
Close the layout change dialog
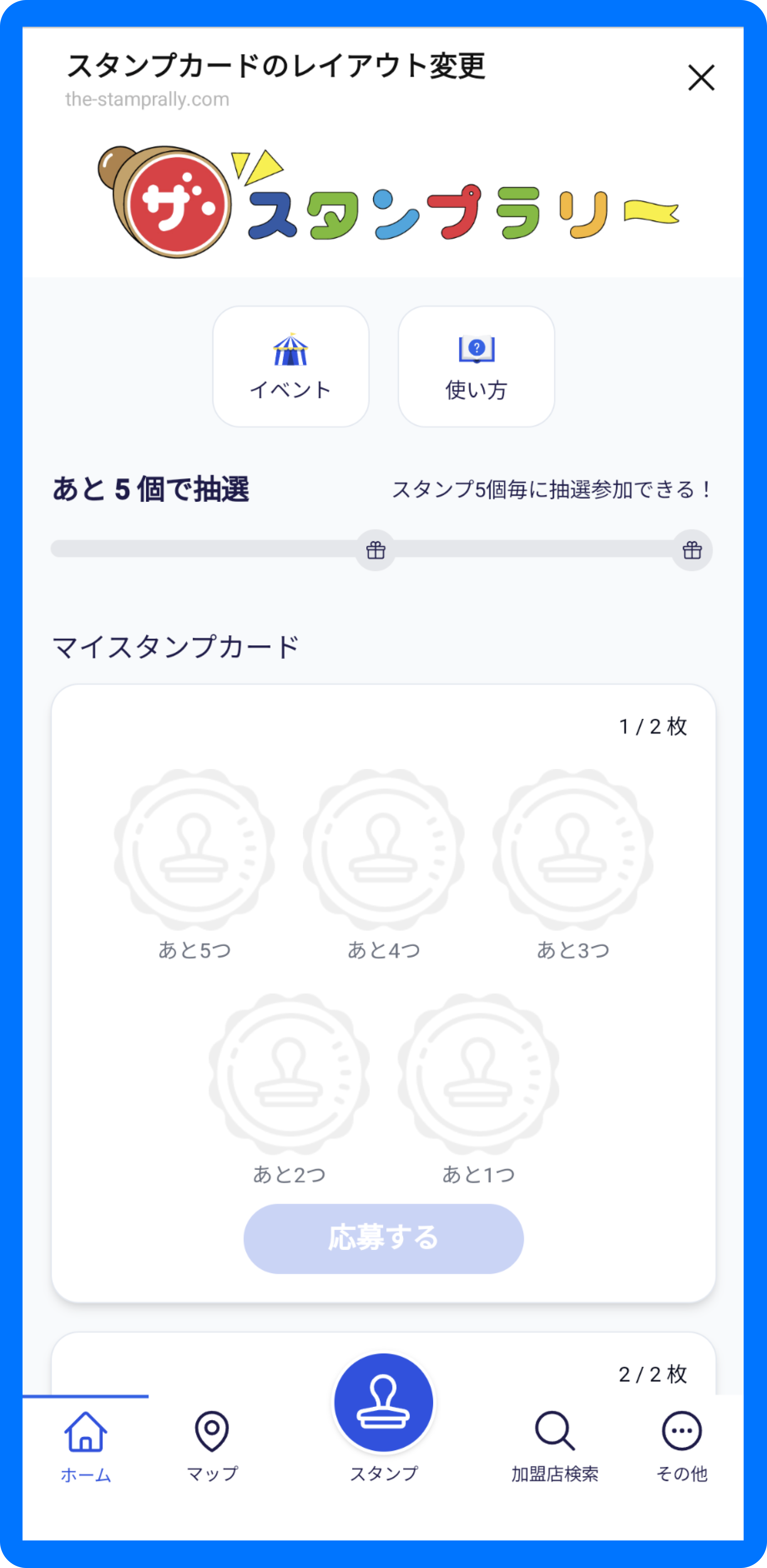(701, 78)
